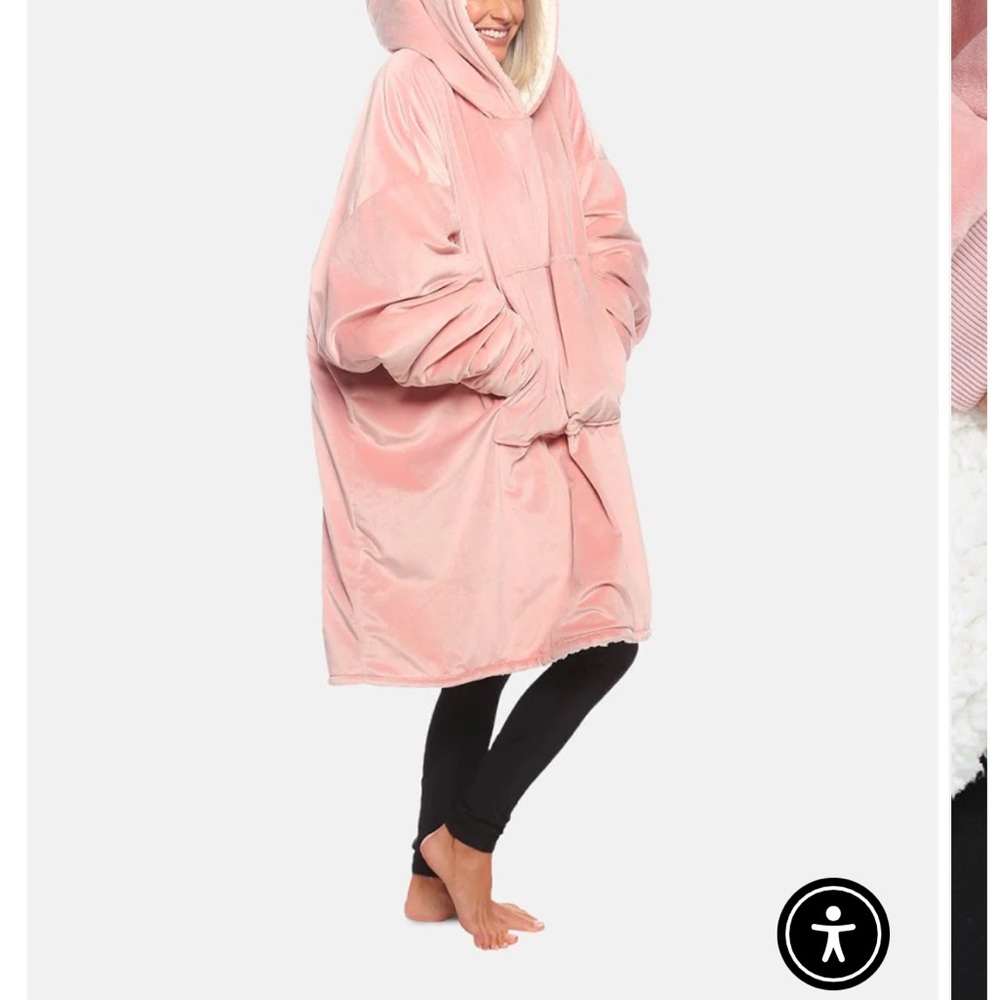
Task: Open the accessibility options widget
Action: click(833, 933)
